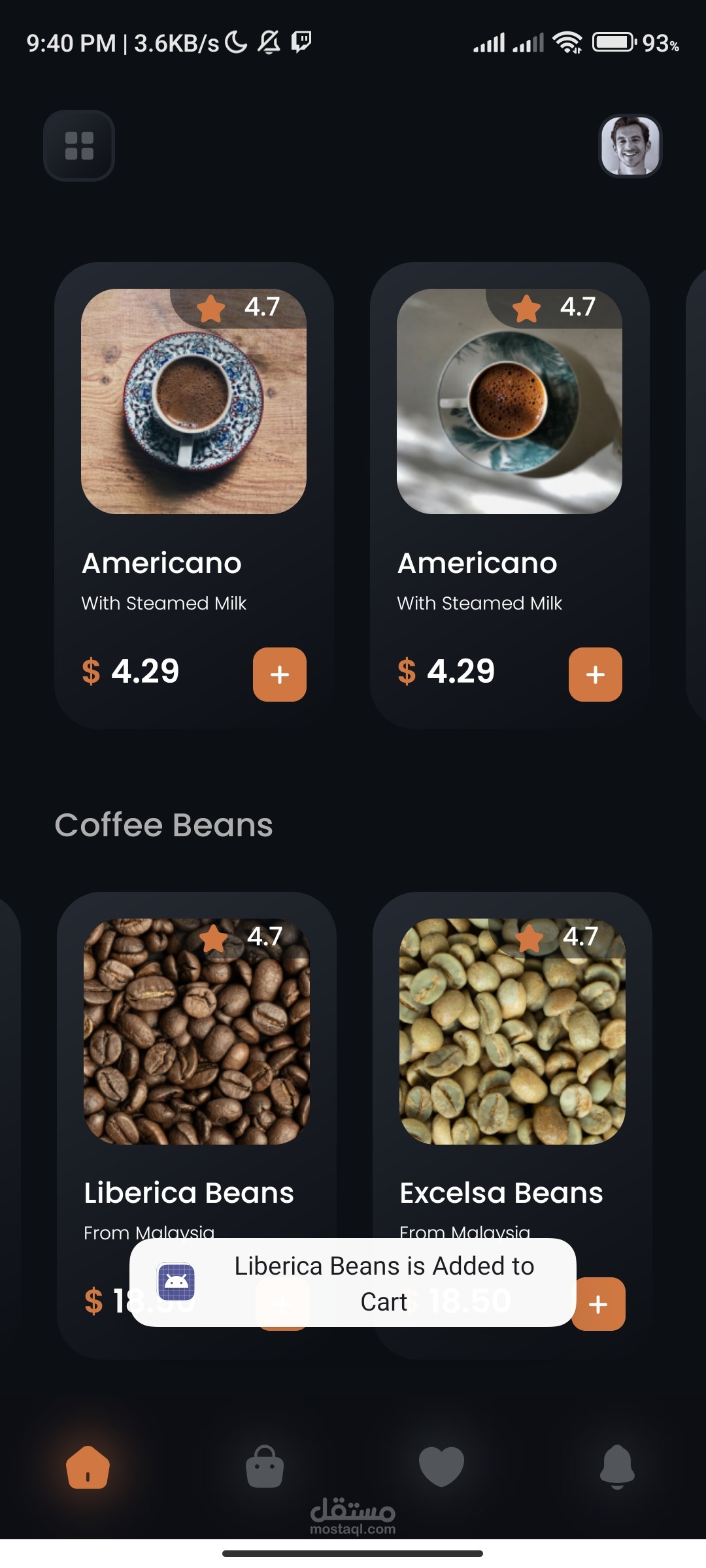Switch to the favorites heart tab

(x=441, y=1467)
